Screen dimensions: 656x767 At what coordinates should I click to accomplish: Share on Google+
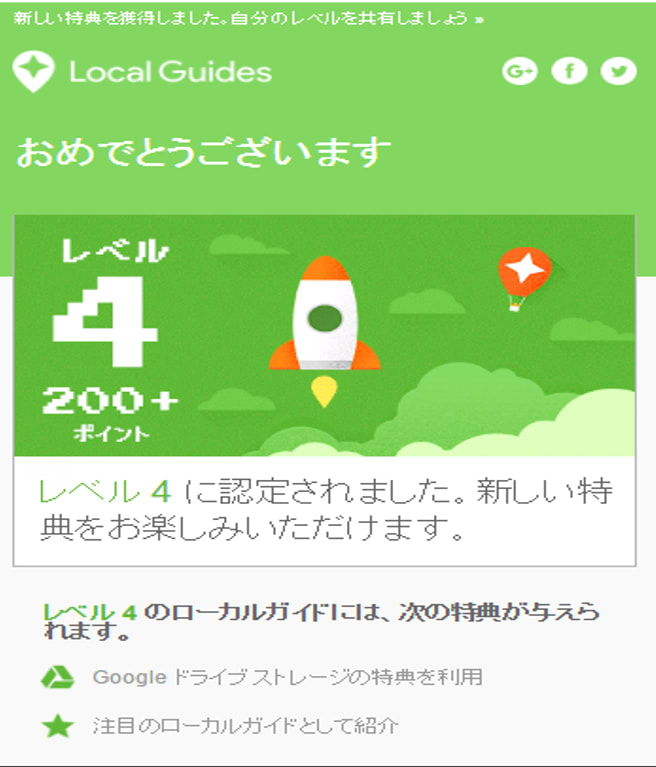(519, 71)
